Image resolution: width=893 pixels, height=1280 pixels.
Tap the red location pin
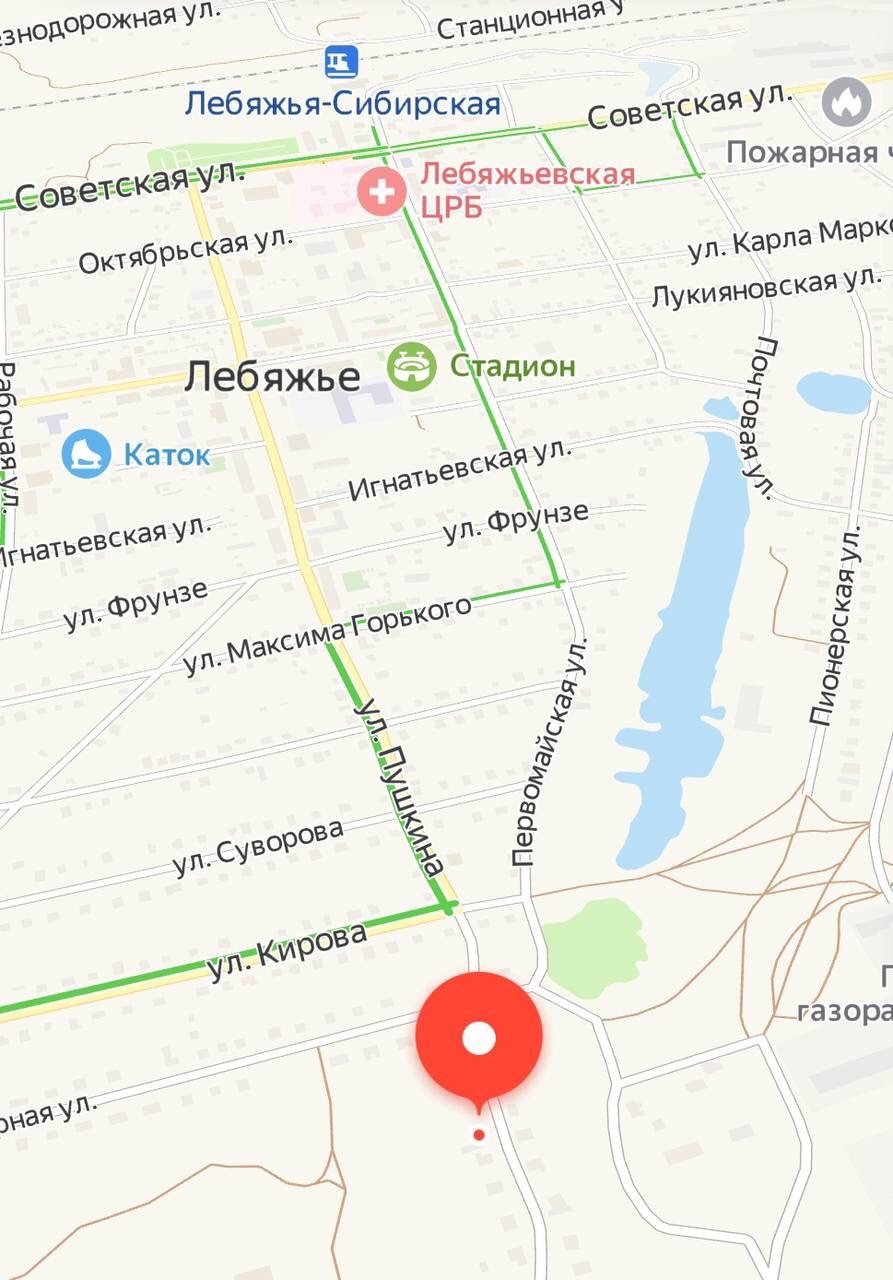pos(479,1038)
